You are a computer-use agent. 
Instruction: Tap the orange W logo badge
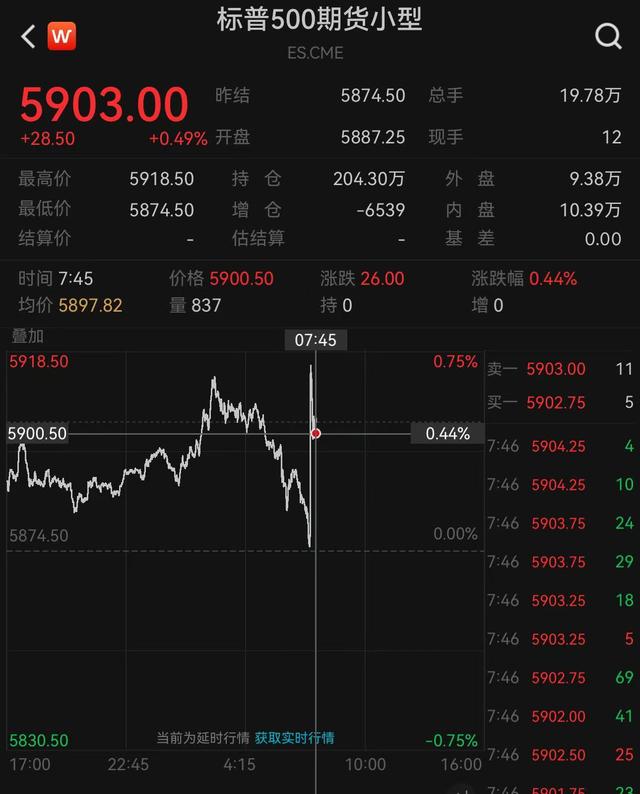click(x=62, y=37)
